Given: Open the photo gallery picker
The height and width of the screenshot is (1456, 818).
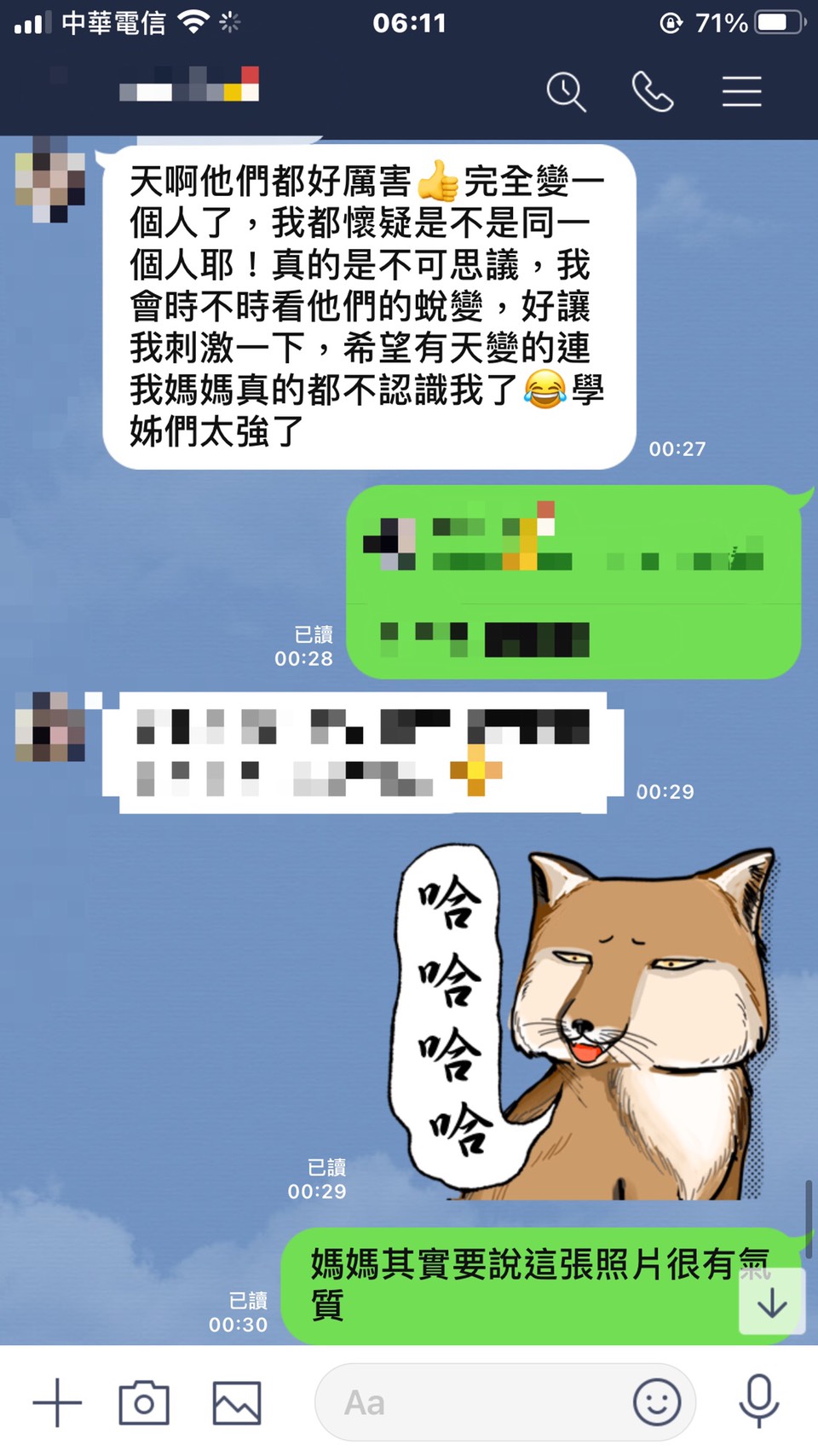Looking at the screenshot, I should pos(236,1402).
